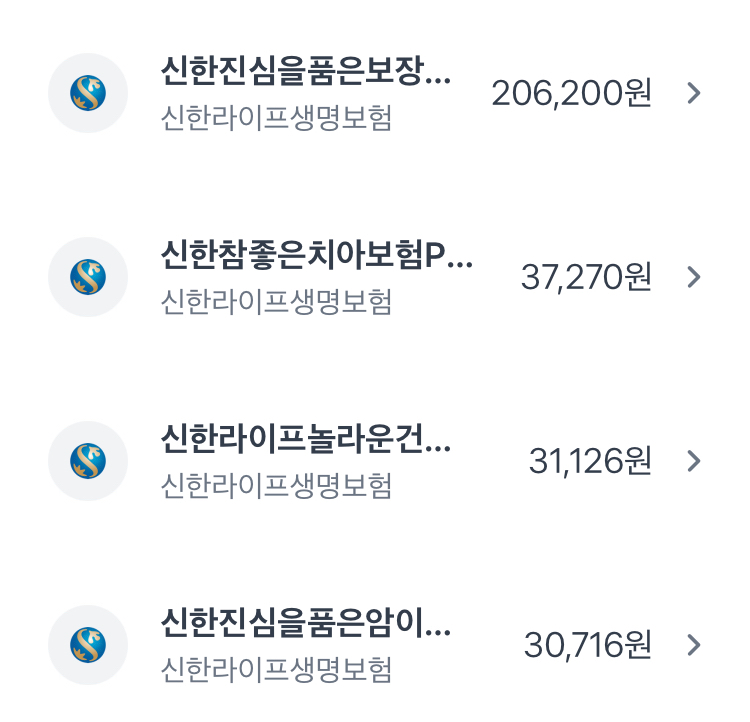Screen dimensions: 750x722
Task: Open the 신한라이프놀라운건 insurance row
Action: (x=375, y=461)
